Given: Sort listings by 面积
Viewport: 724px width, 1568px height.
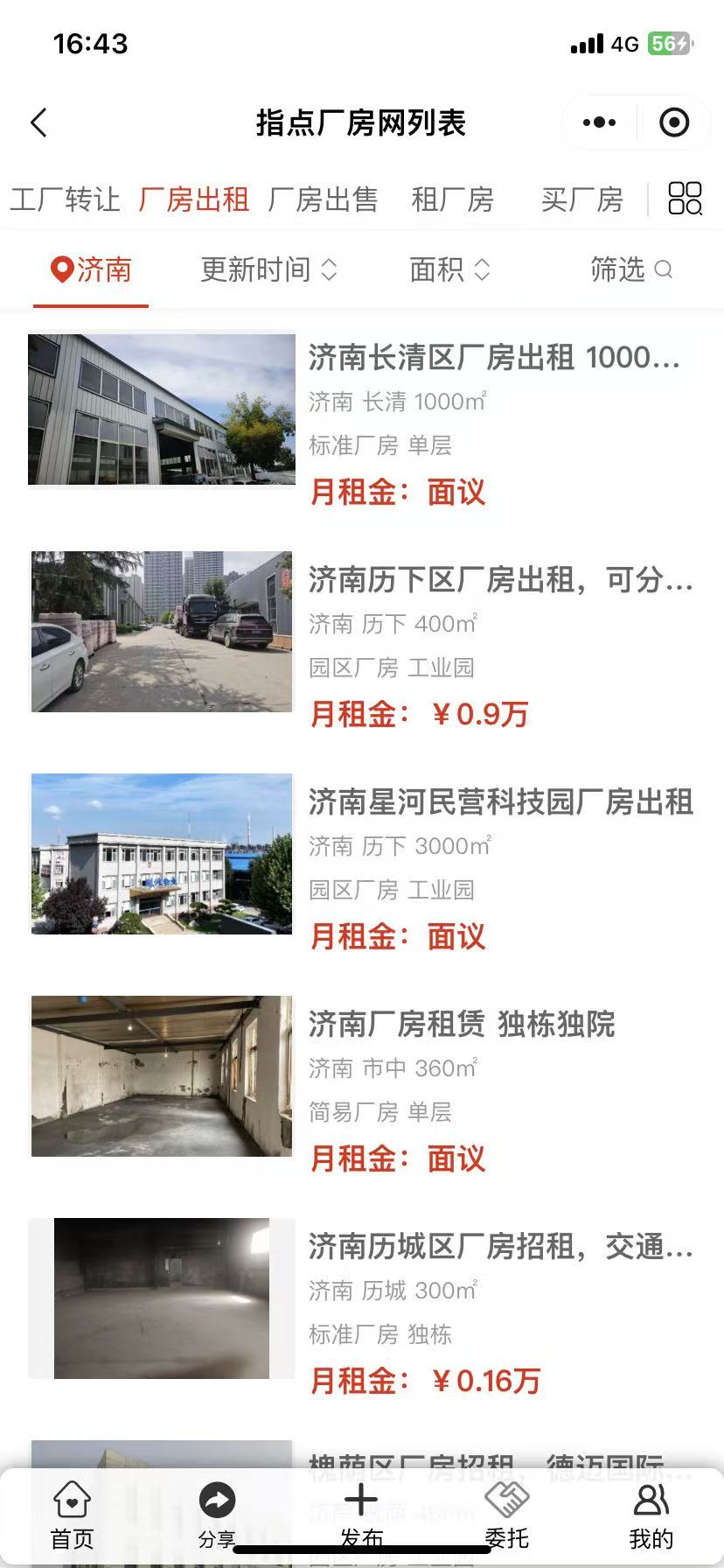Looking at the screenshot, I should pos(449,269).
